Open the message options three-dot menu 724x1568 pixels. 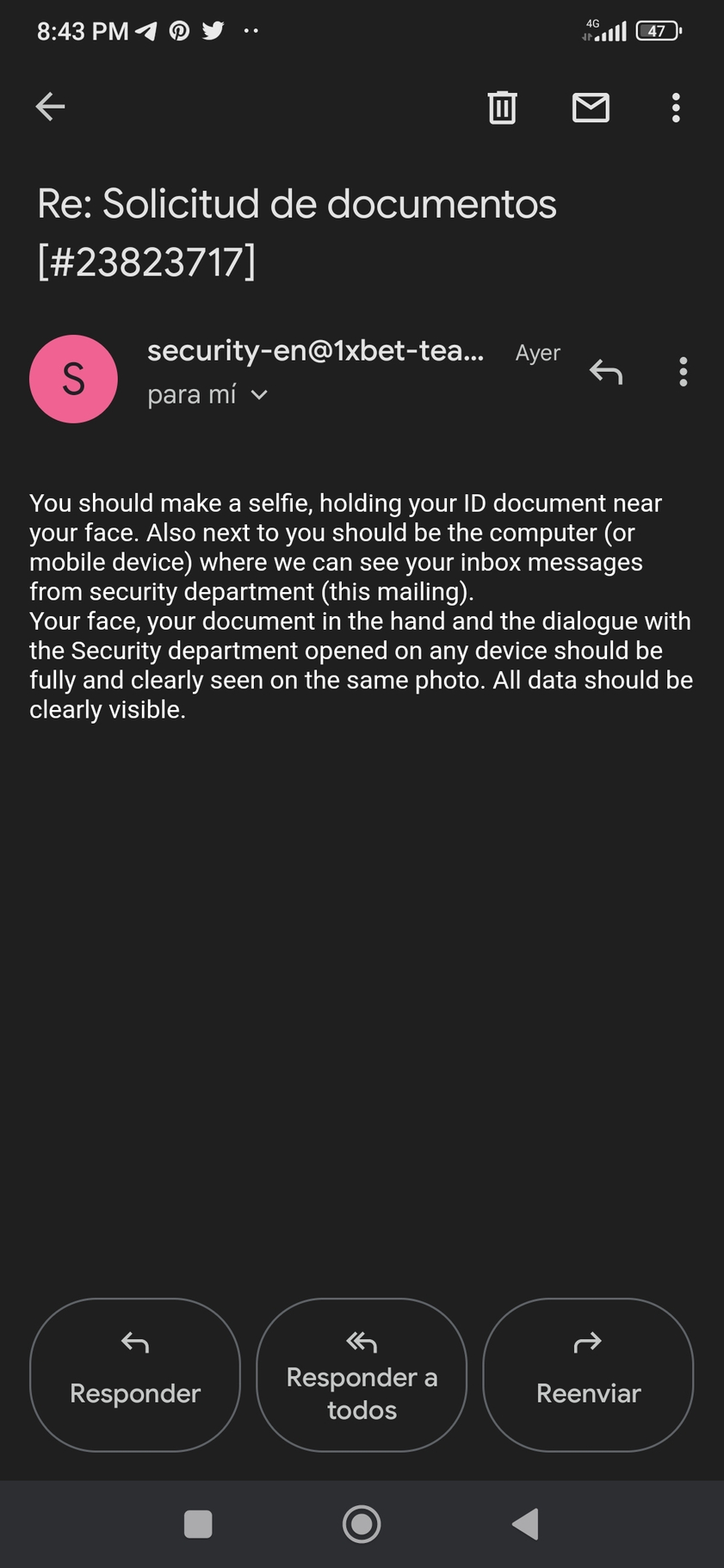pos(683,372)
